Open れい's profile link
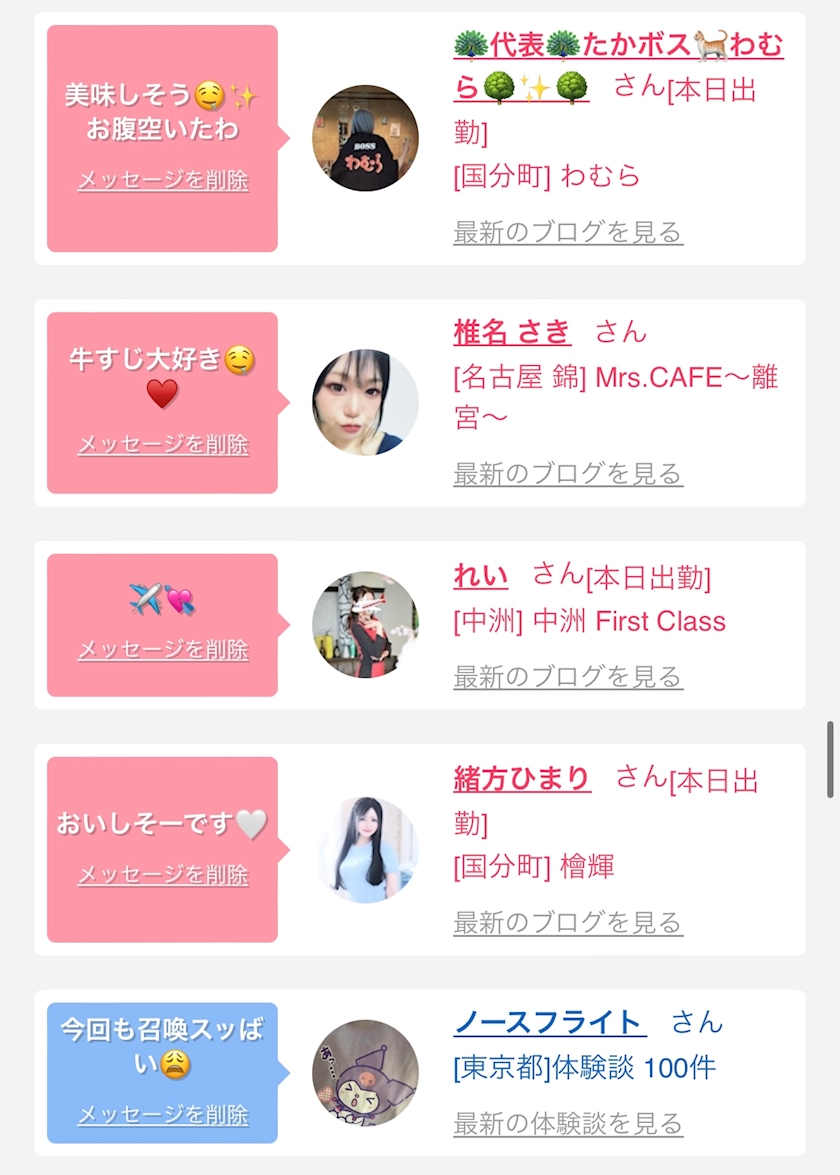This screenshot has width=840, height=1175. click(481, 576)
